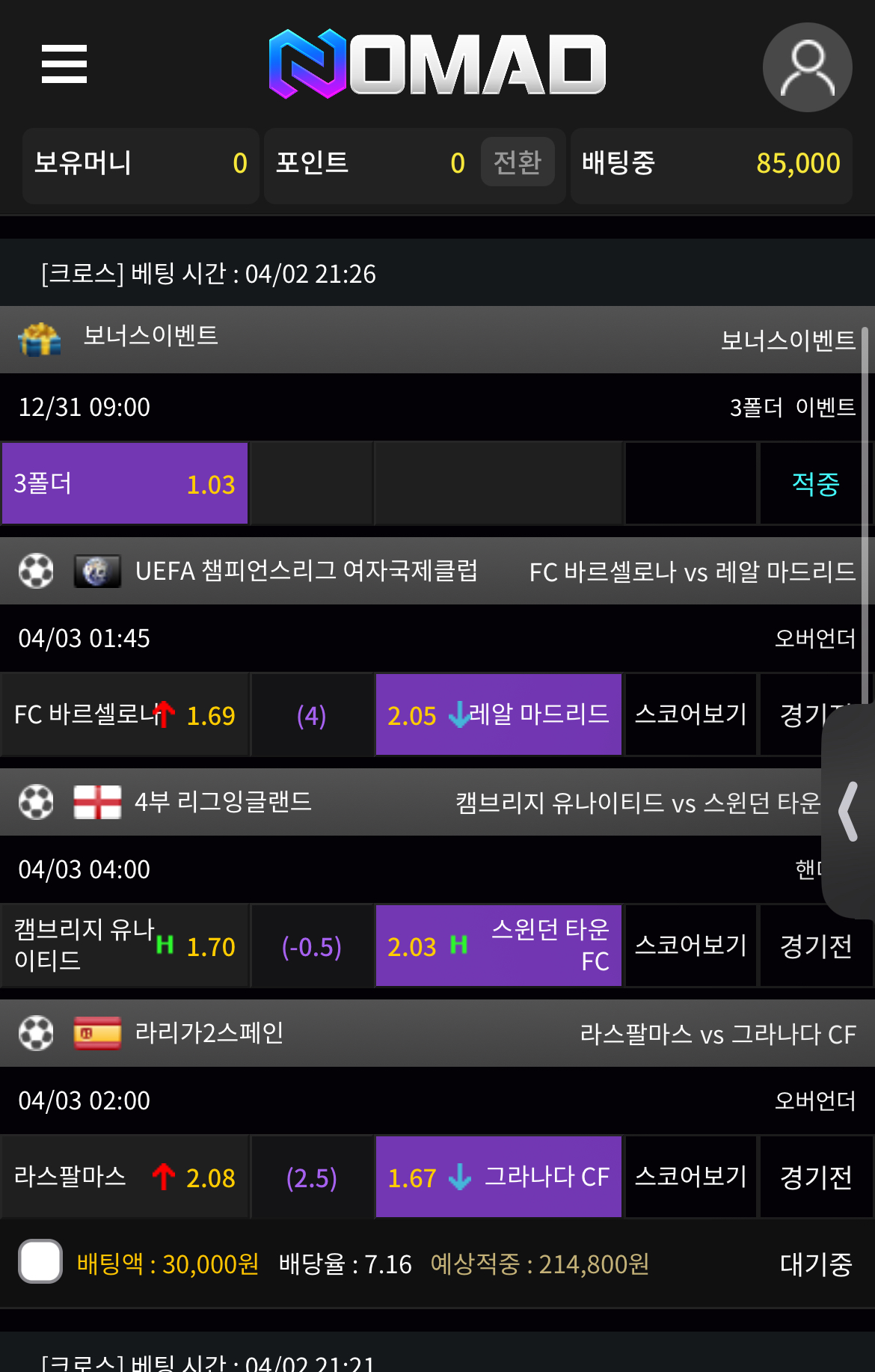875x1372 pixels.
Task: Check 스코어보기 for 라스팔마스 match
Action: (690, 1177)
